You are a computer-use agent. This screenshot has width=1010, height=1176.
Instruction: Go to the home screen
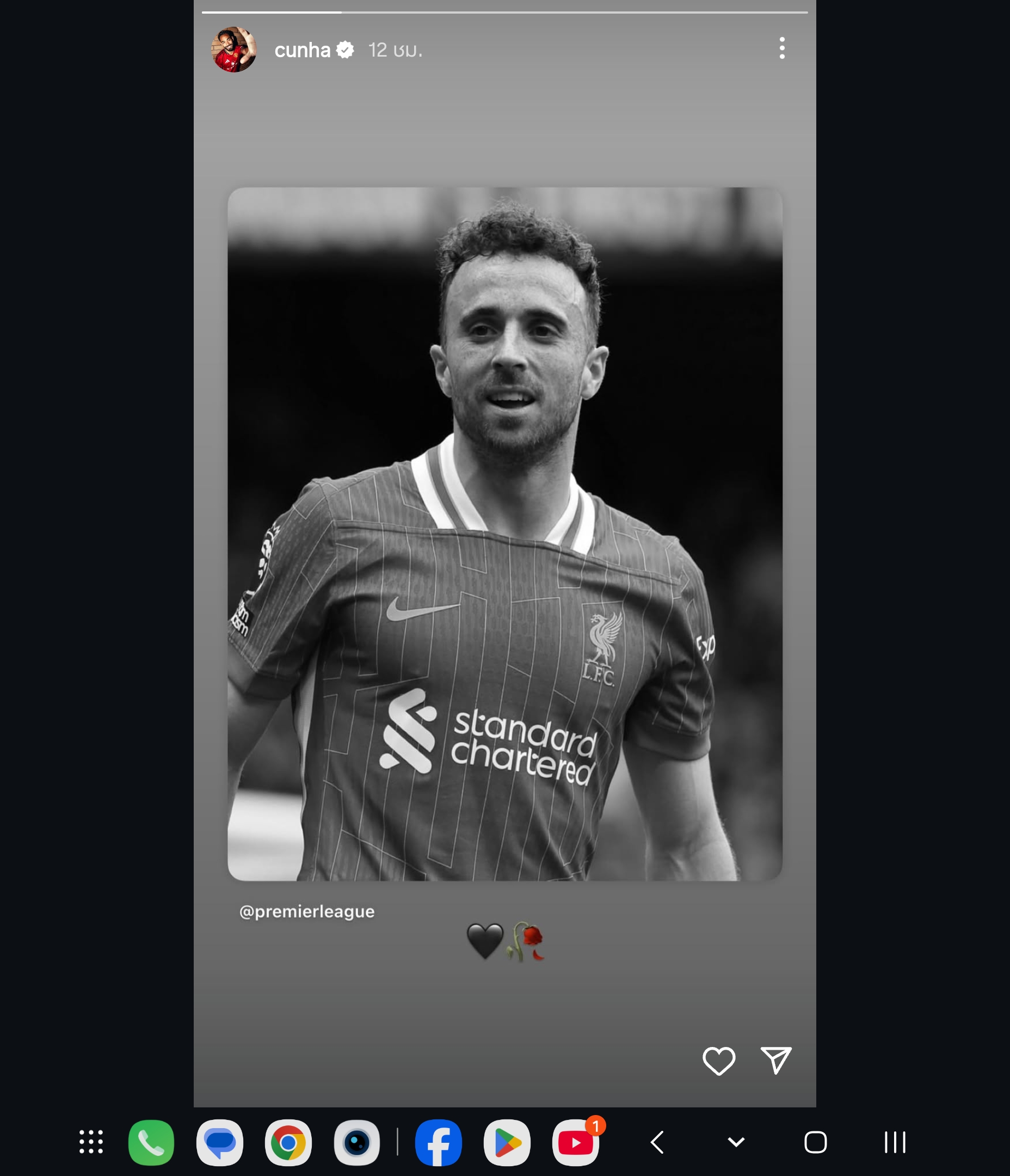pos(815,1142)
